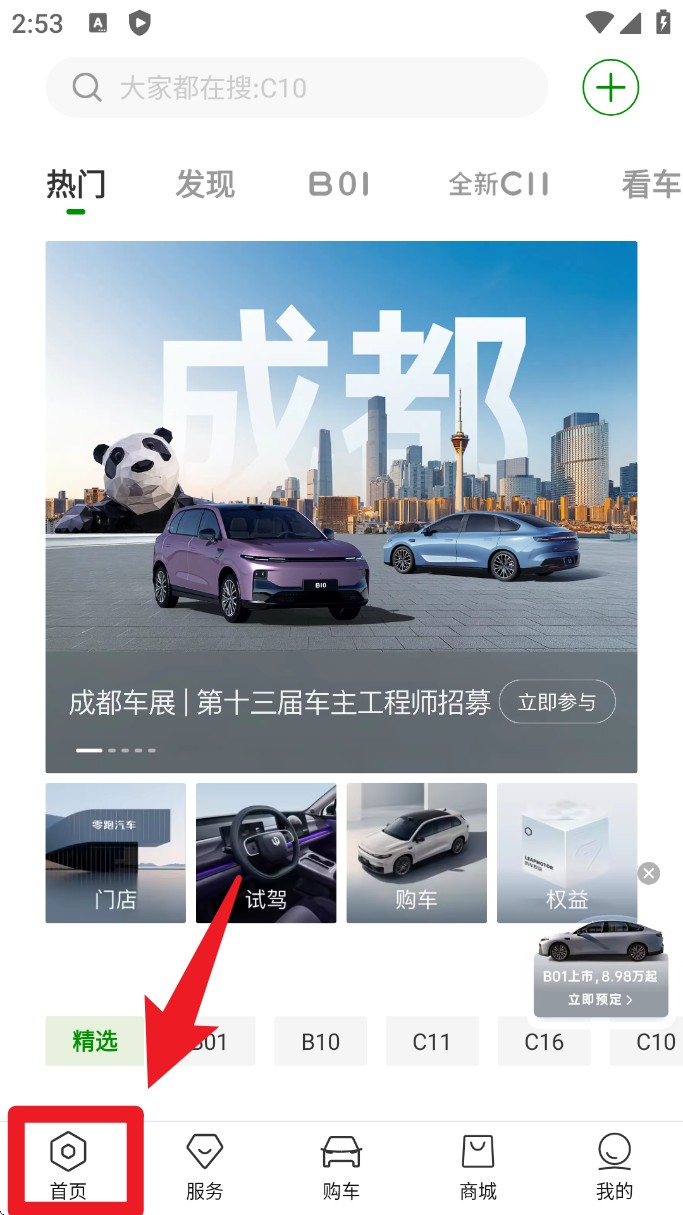Open 购车 in the bottom navigation
The image size is (683, 1215).
point(341,1166)
